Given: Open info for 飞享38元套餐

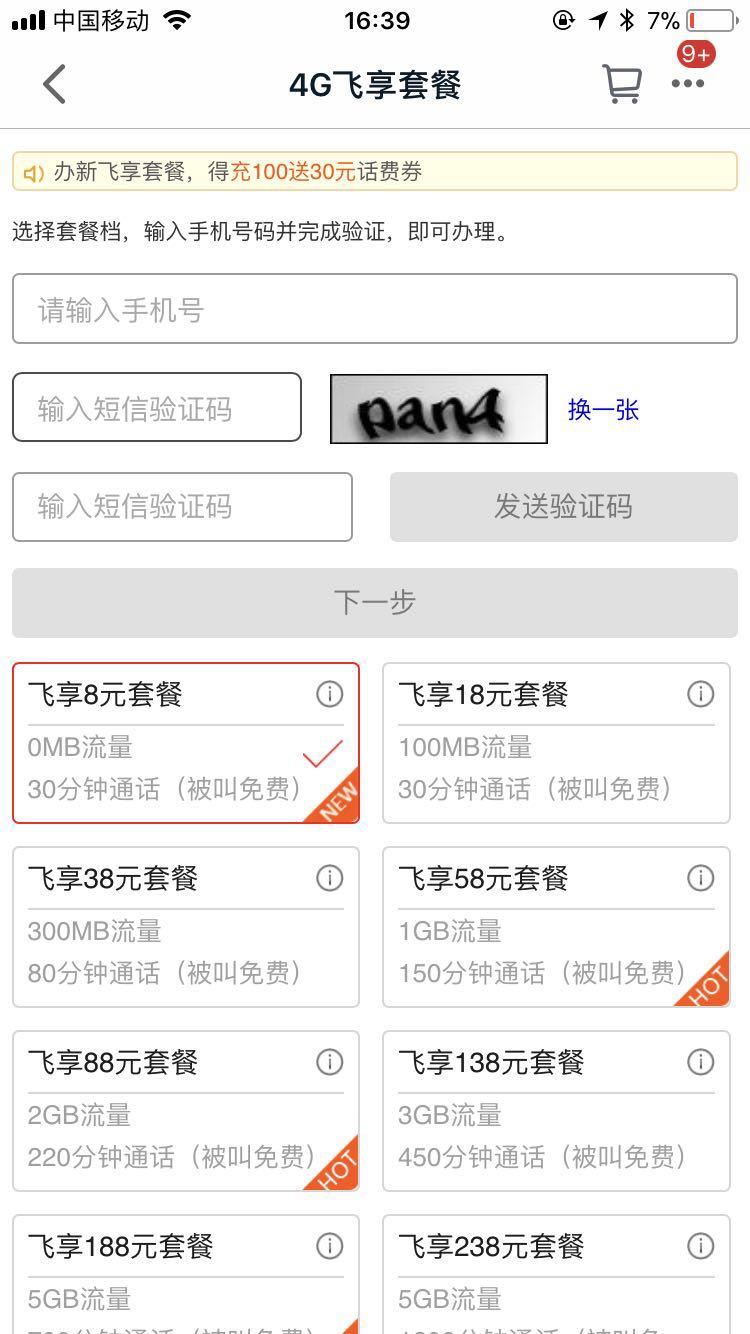Looking at the screenshot, I should 329,878.
